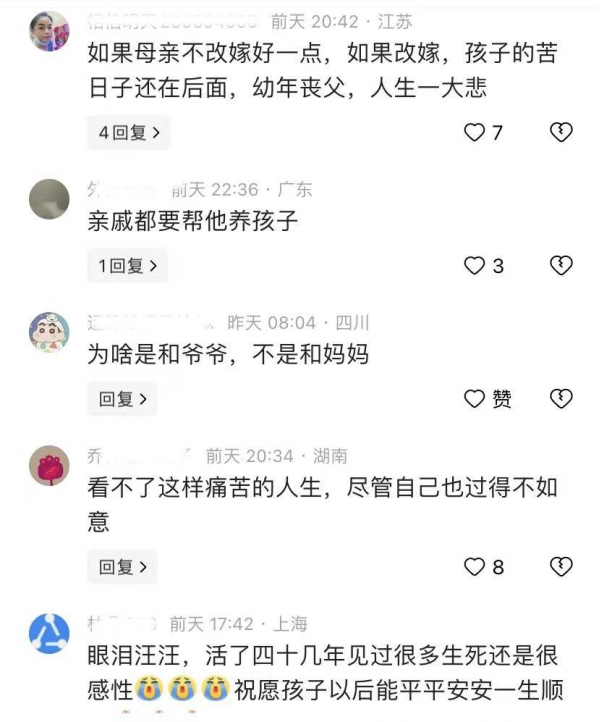Dislike the Jiangsu comment about 母亲改嫁
This screenshot has height=722, width=600.
coord(562,132)
